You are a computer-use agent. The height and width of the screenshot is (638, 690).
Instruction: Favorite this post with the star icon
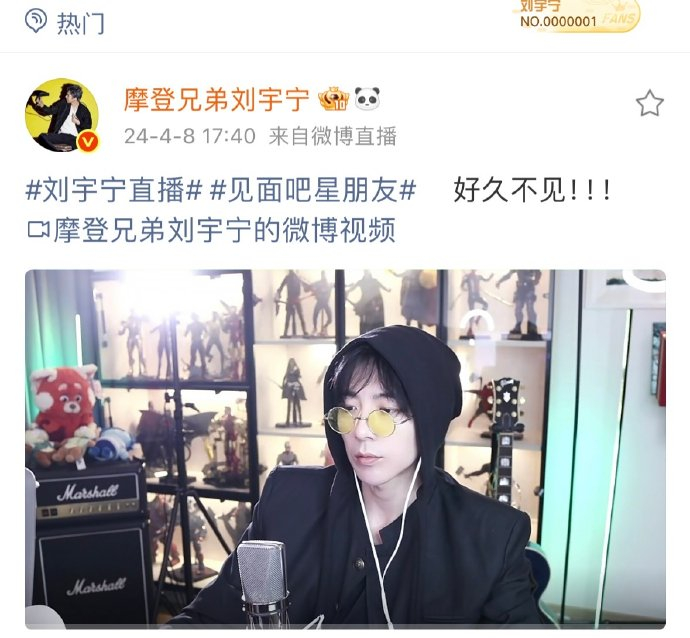point(649,103)
